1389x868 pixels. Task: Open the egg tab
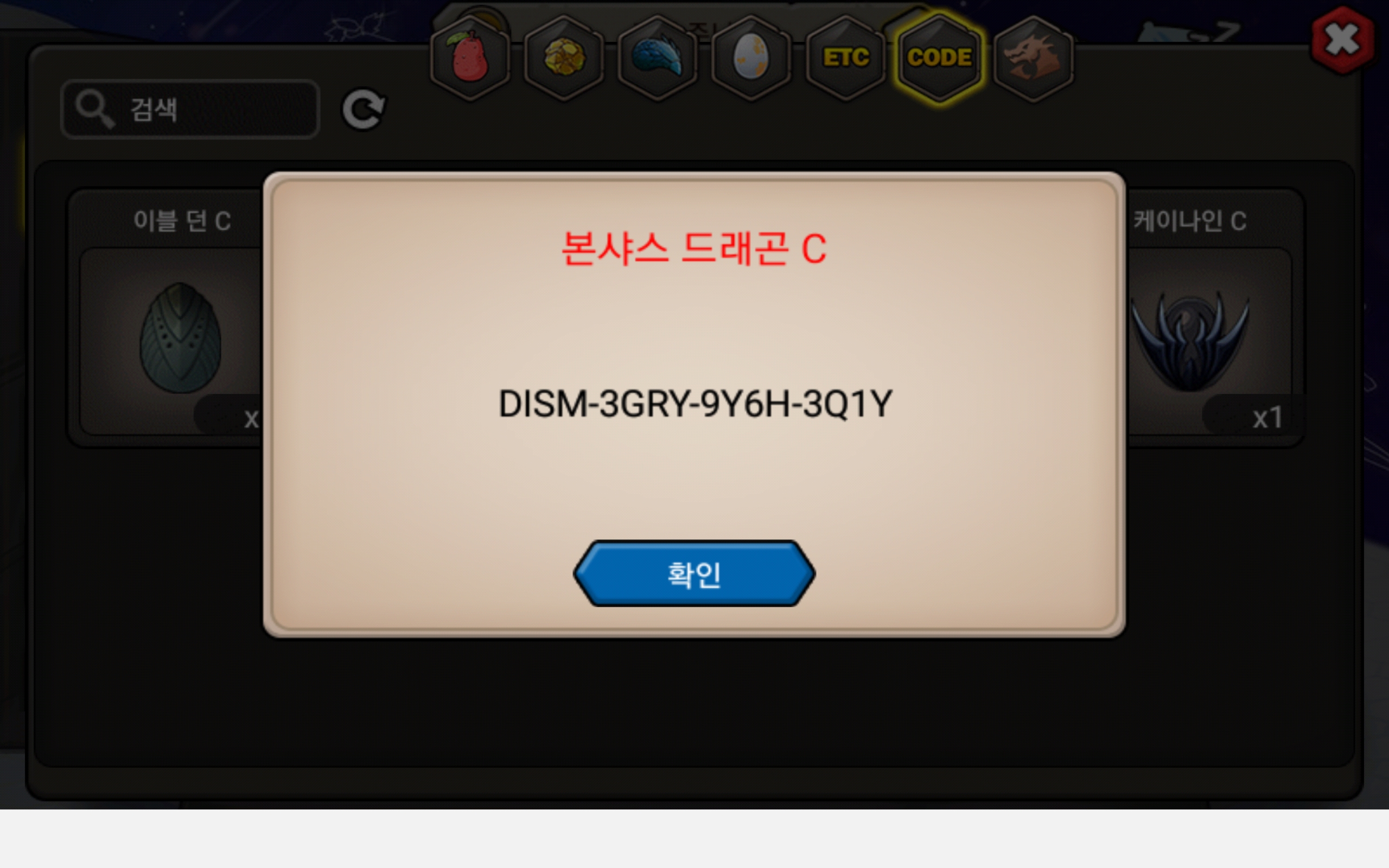point(751,58)
